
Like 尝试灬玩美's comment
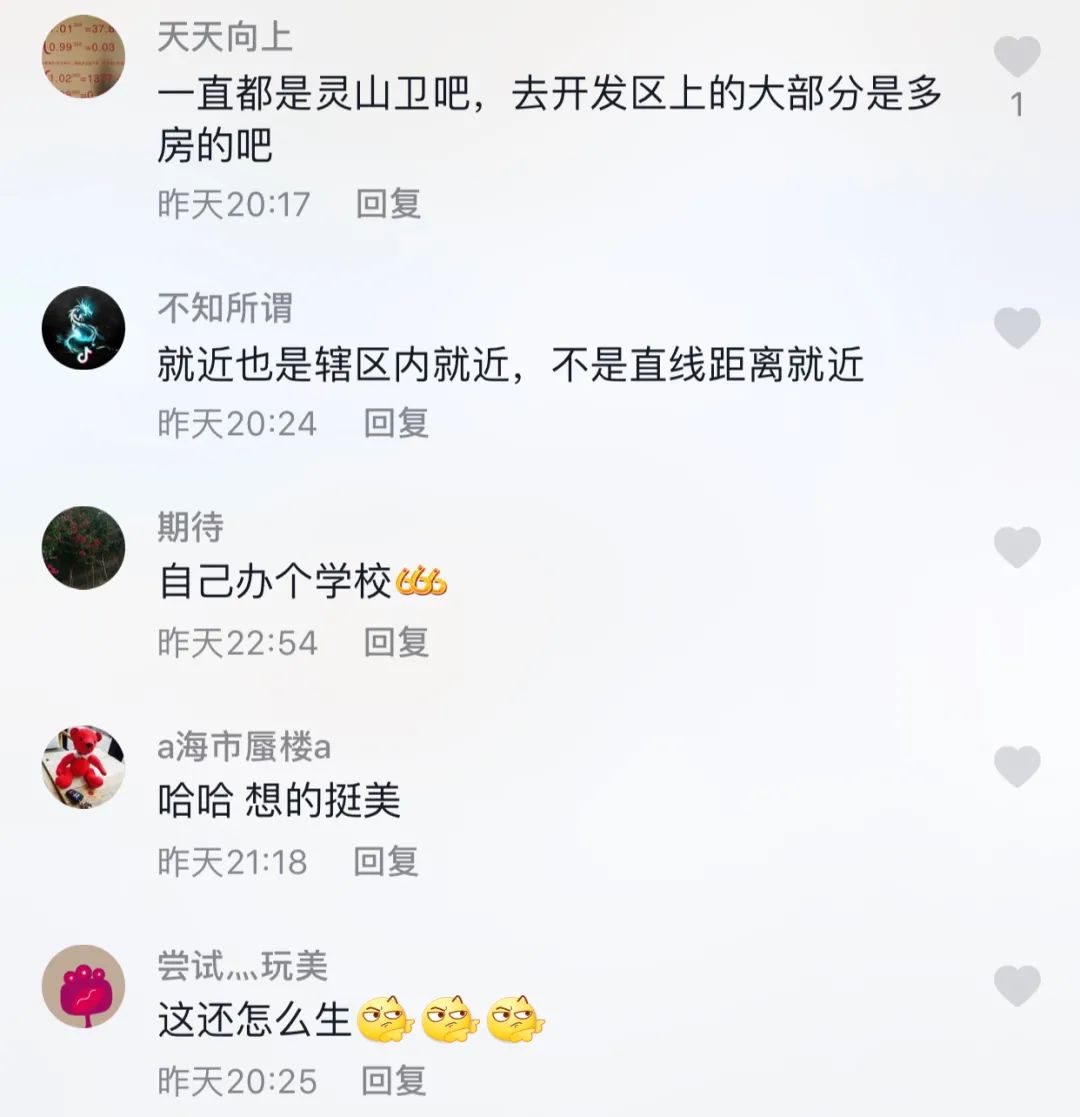(x=1017, y=986)
